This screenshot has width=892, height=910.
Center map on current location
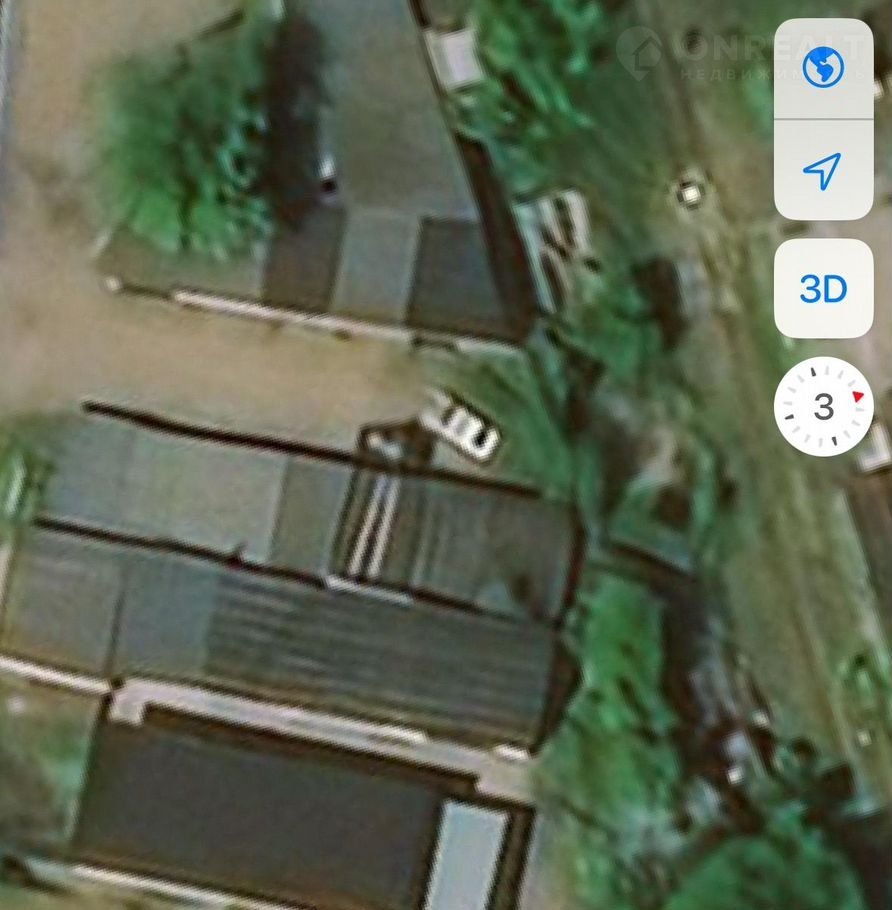coord(823,170)
